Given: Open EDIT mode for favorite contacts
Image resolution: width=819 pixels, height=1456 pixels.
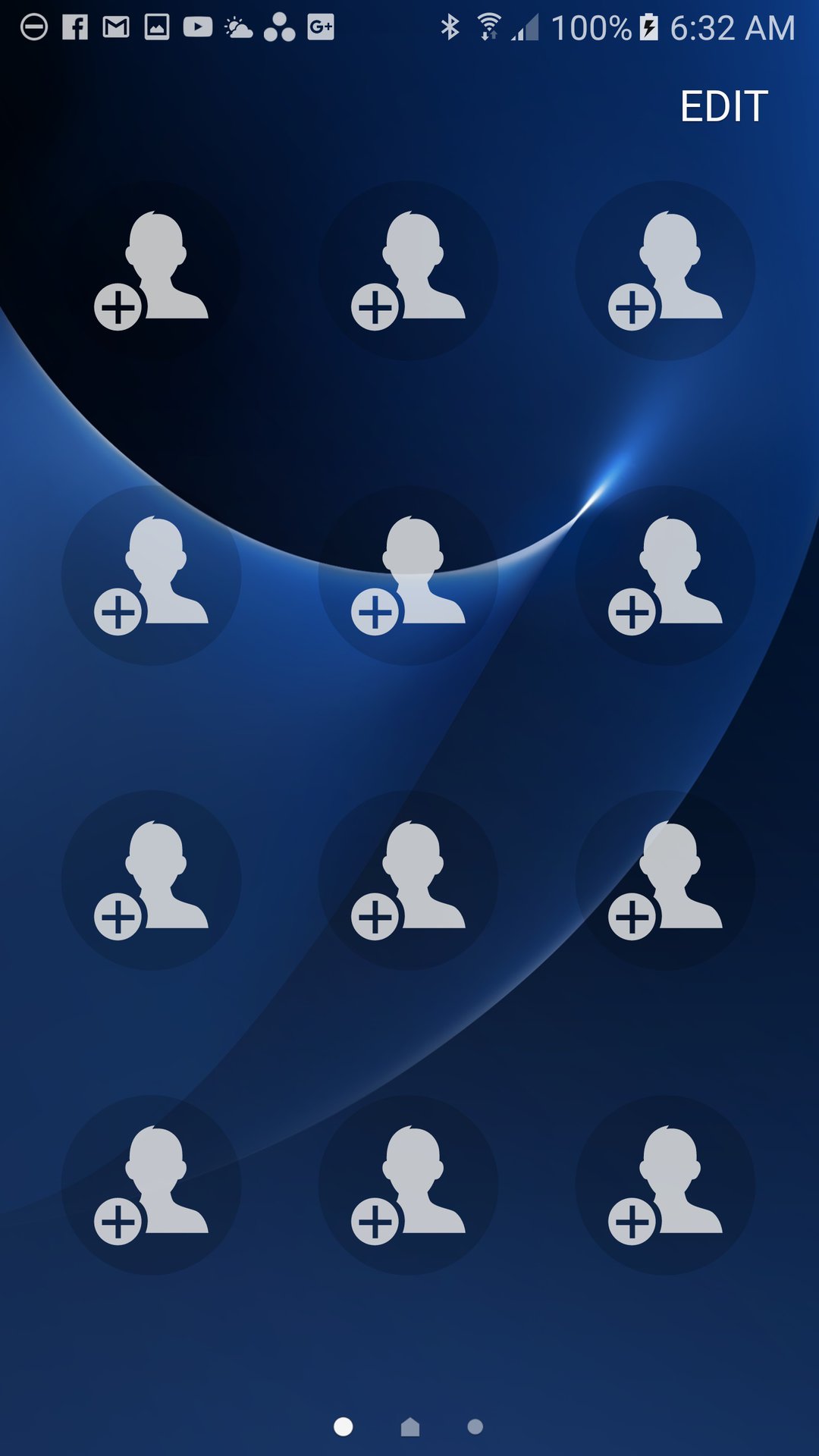Looking at the screenshot, I should [723, 106].
